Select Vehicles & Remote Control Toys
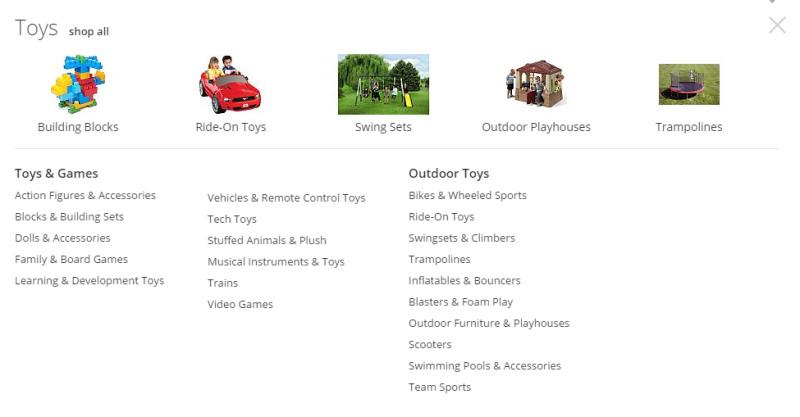This screenshot has height=417, width=800. click(286, 198)
